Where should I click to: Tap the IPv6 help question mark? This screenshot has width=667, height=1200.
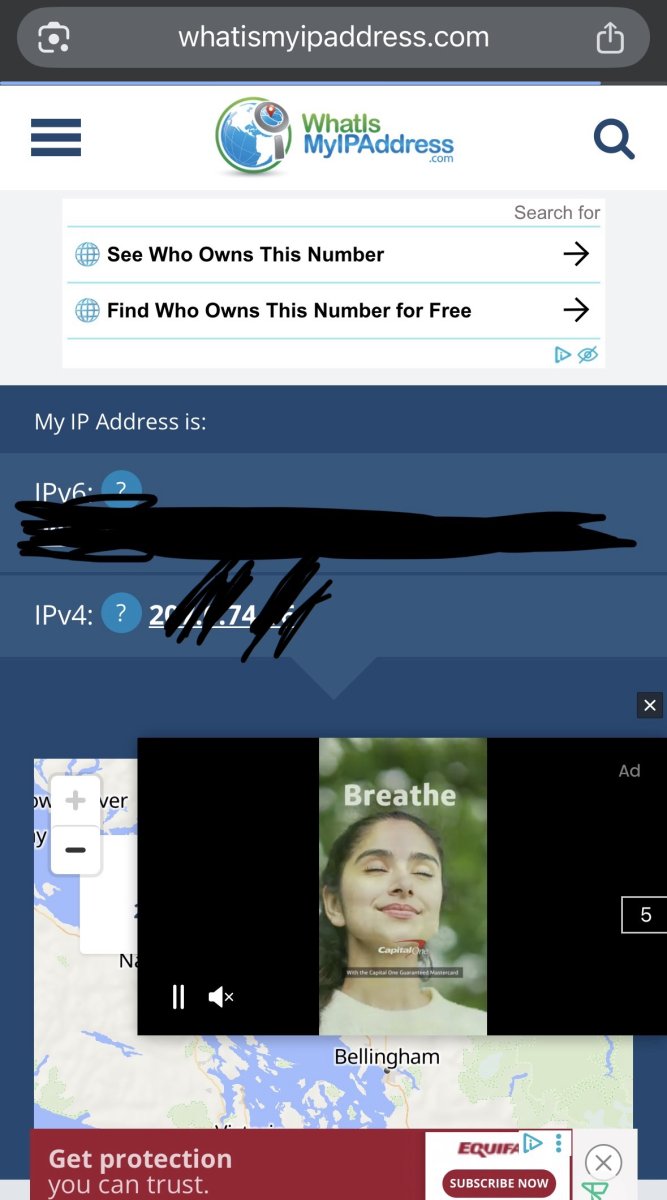(121, 487)
